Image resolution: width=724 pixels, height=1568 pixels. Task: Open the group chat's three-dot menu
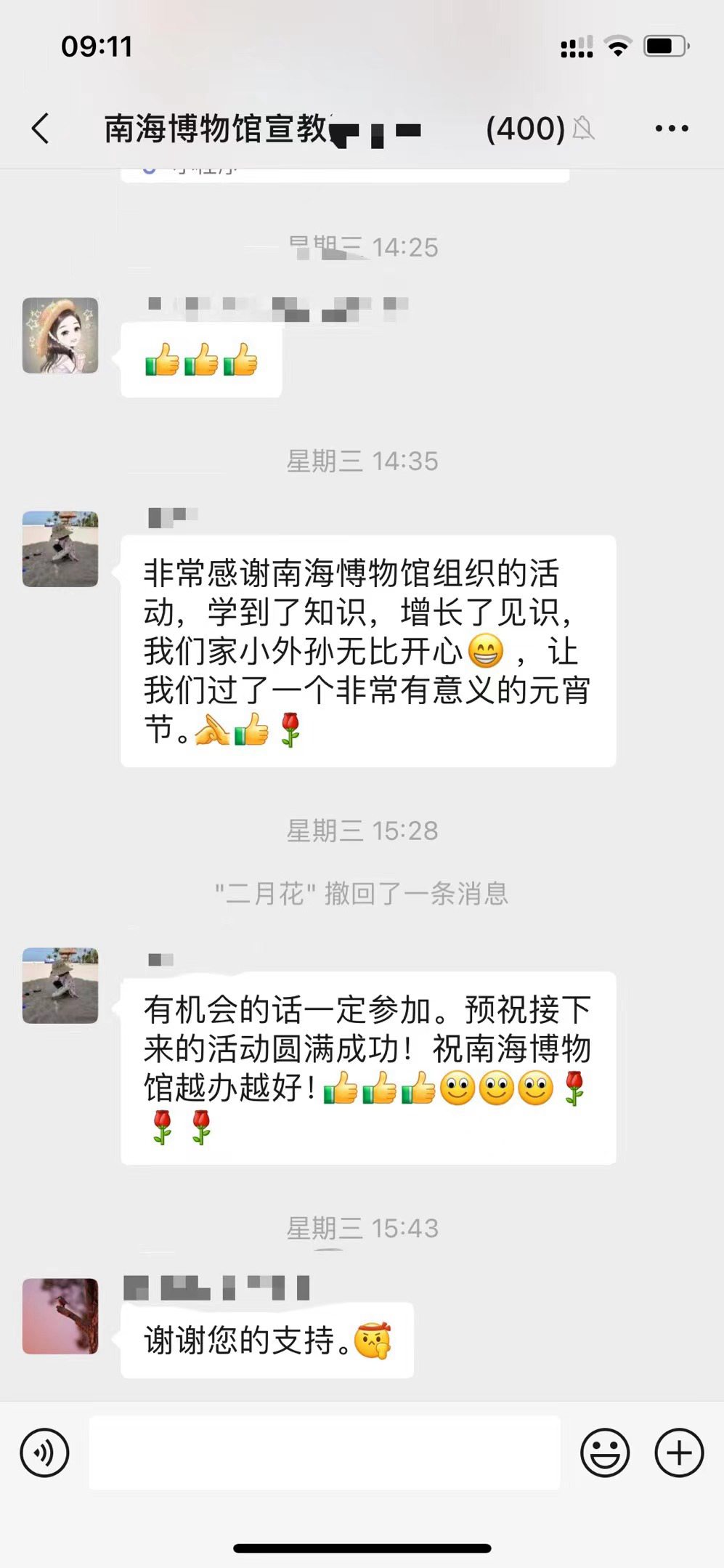(x=671, y=129)
